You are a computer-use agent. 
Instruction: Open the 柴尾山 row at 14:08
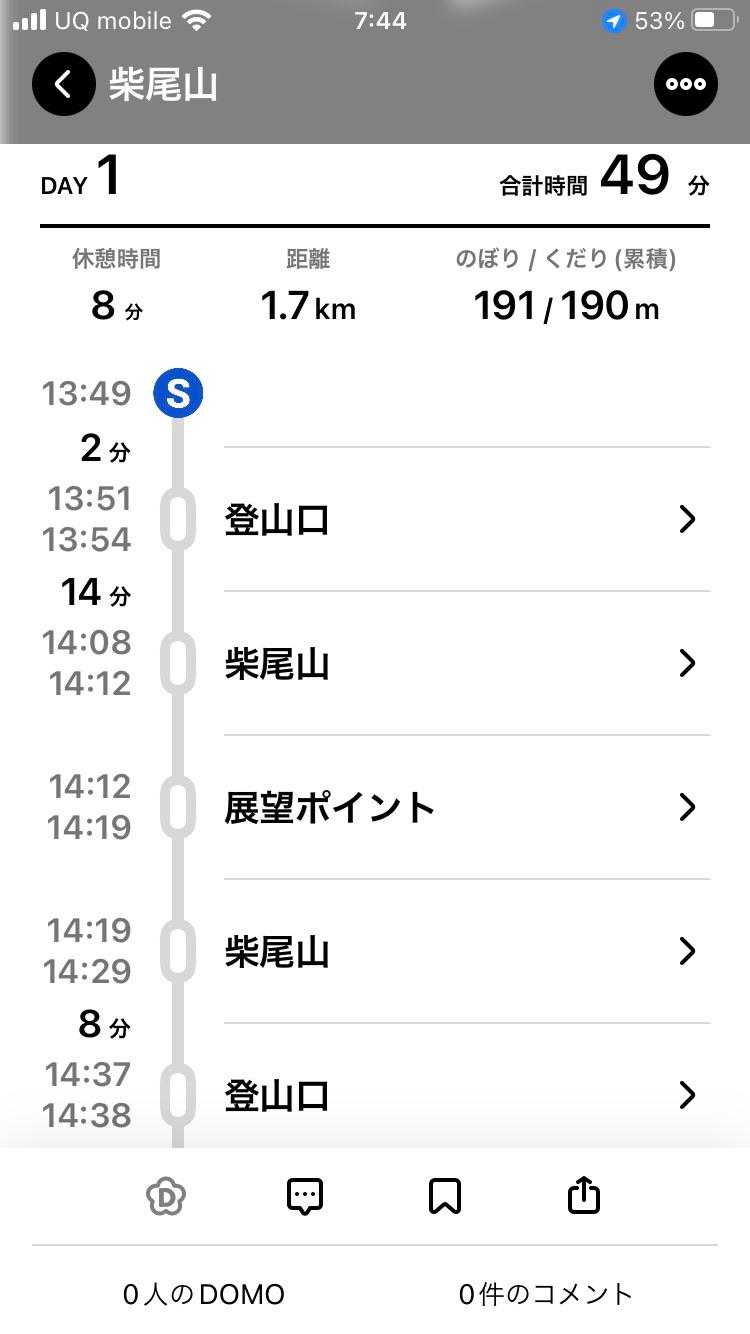click(466, 664)
